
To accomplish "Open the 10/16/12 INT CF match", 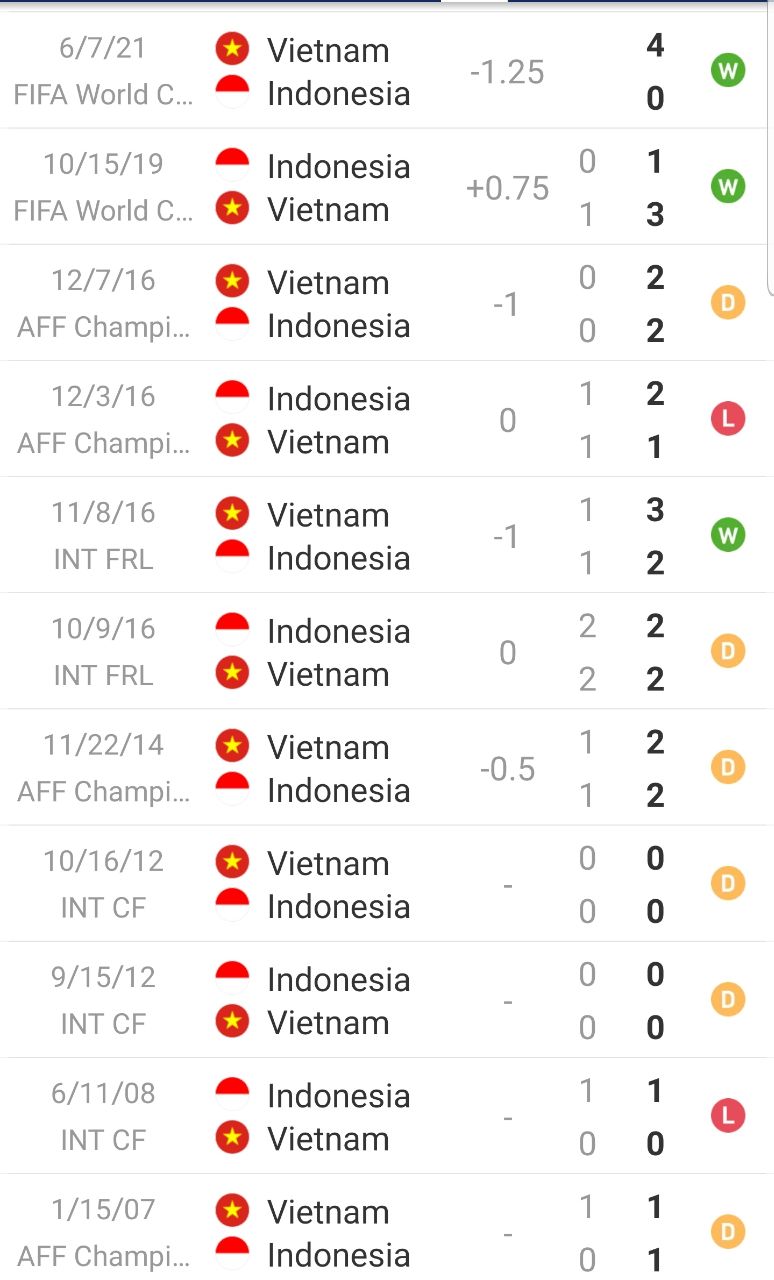I will (x=387, y=883).
